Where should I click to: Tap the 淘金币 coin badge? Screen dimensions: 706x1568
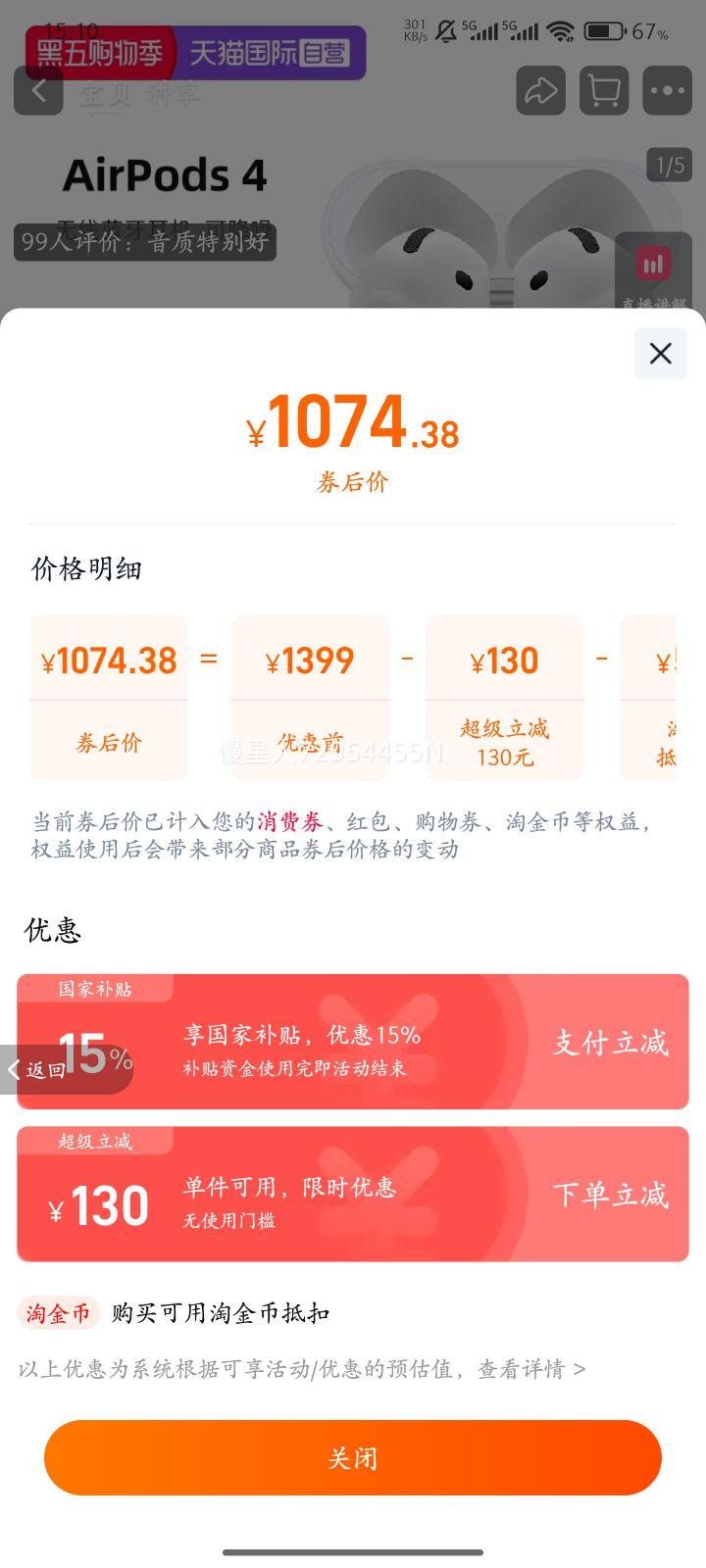point(57,1313)
